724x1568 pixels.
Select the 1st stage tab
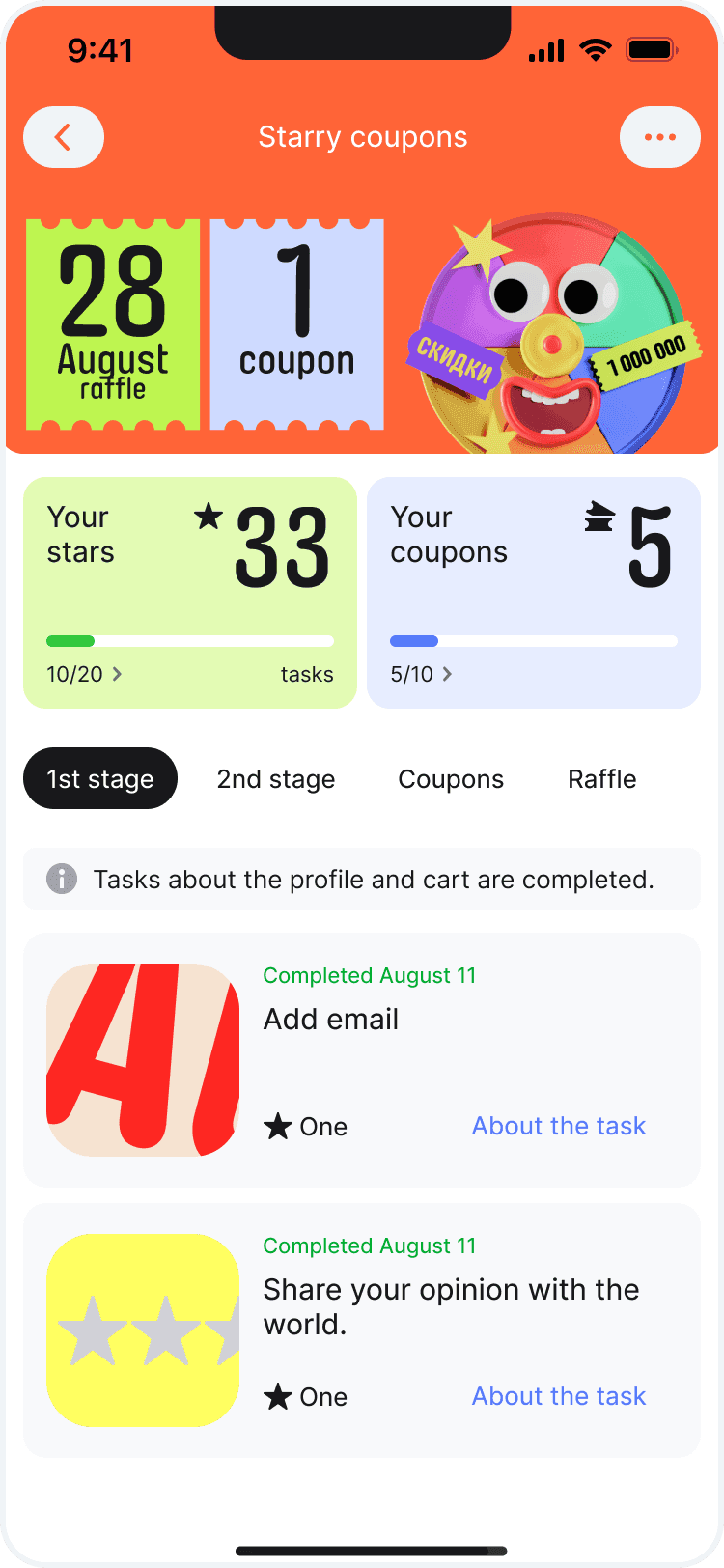100,778
